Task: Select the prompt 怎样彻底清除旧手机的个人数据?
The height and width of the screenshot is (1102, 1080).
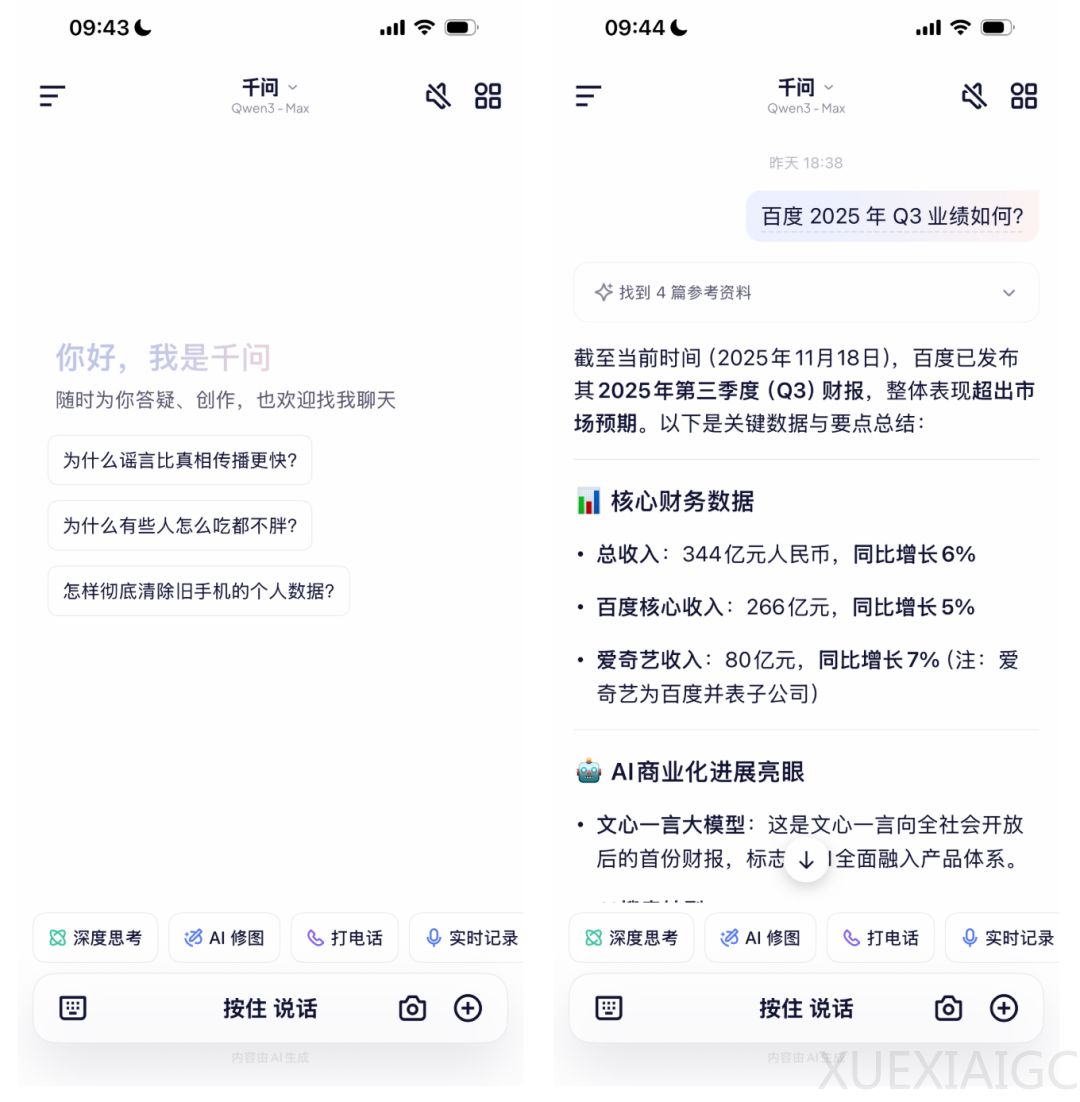Action: coord(199,590)
